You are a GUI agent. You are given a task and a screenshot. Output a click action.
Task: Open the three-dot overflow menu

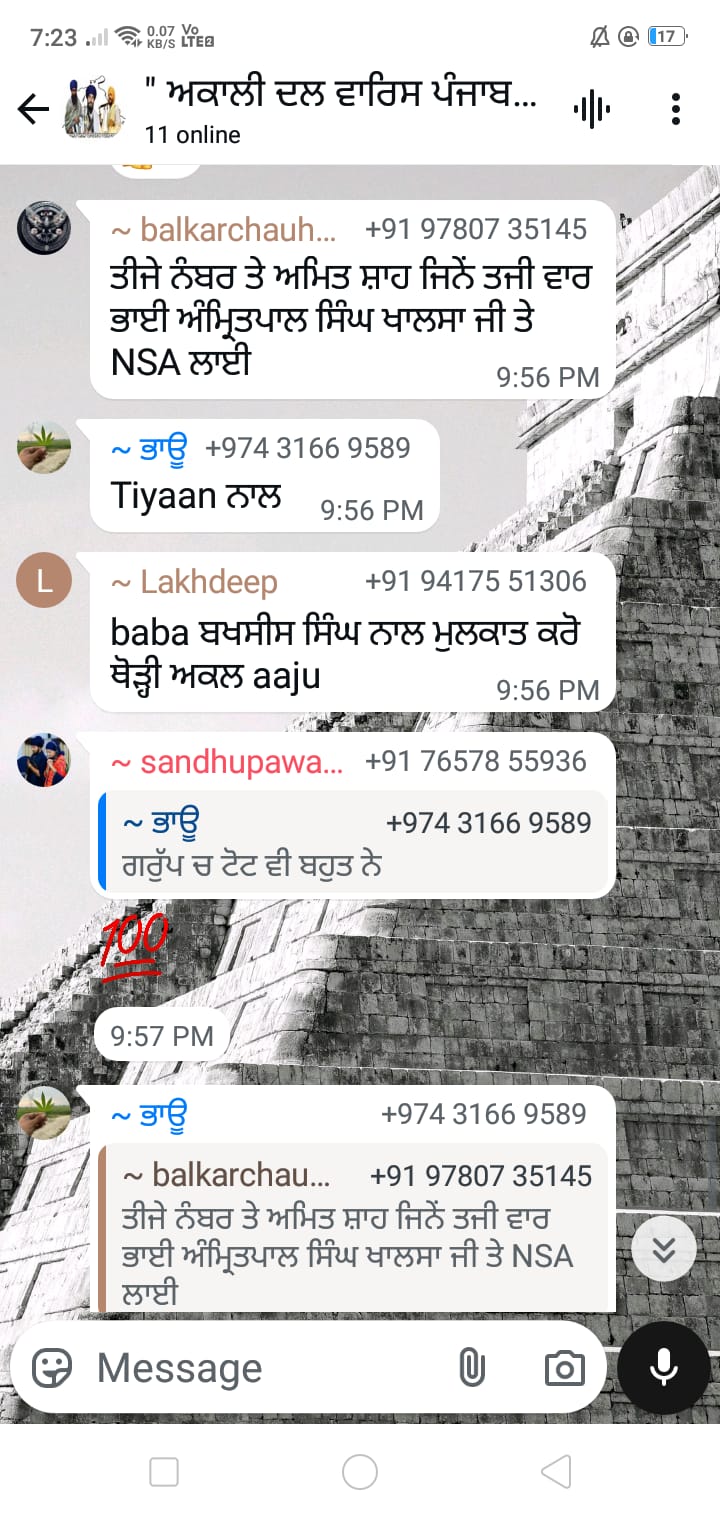pos(676,109)
